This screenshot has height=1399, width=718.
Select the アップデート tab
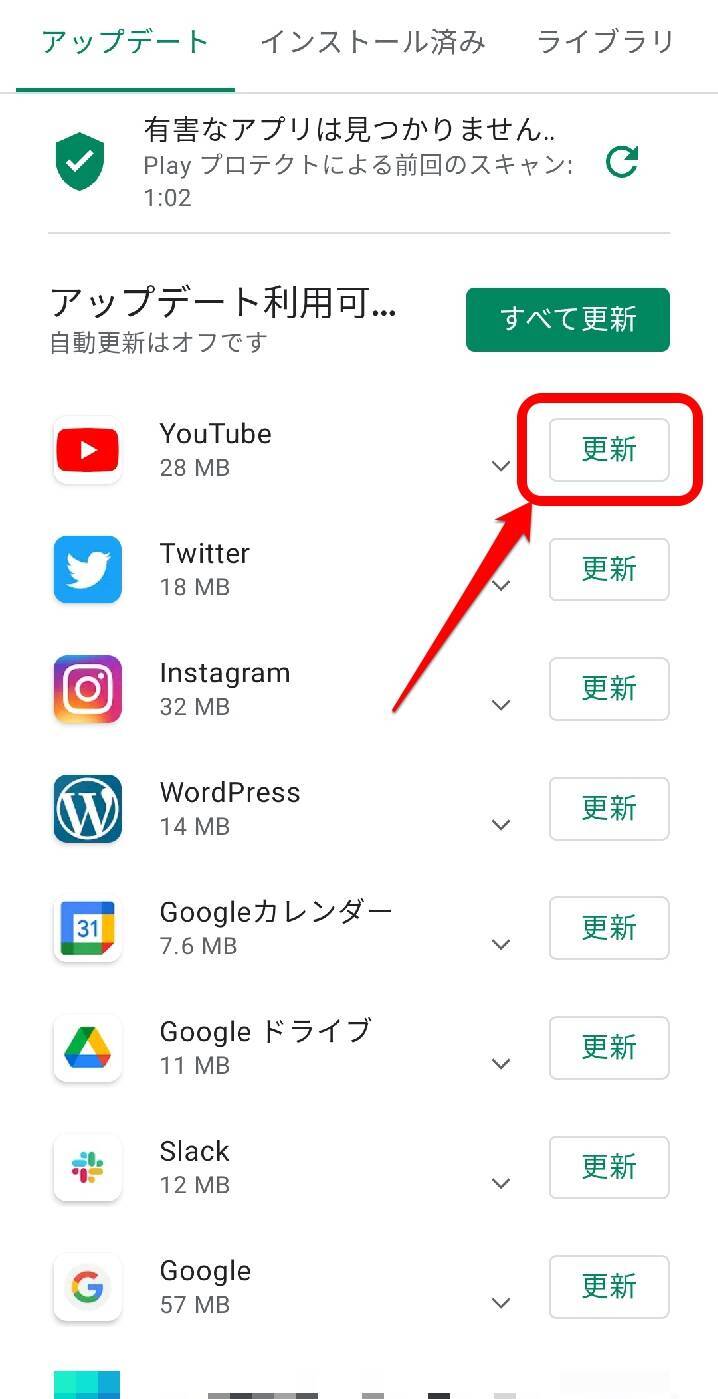(x=125, y=42)
